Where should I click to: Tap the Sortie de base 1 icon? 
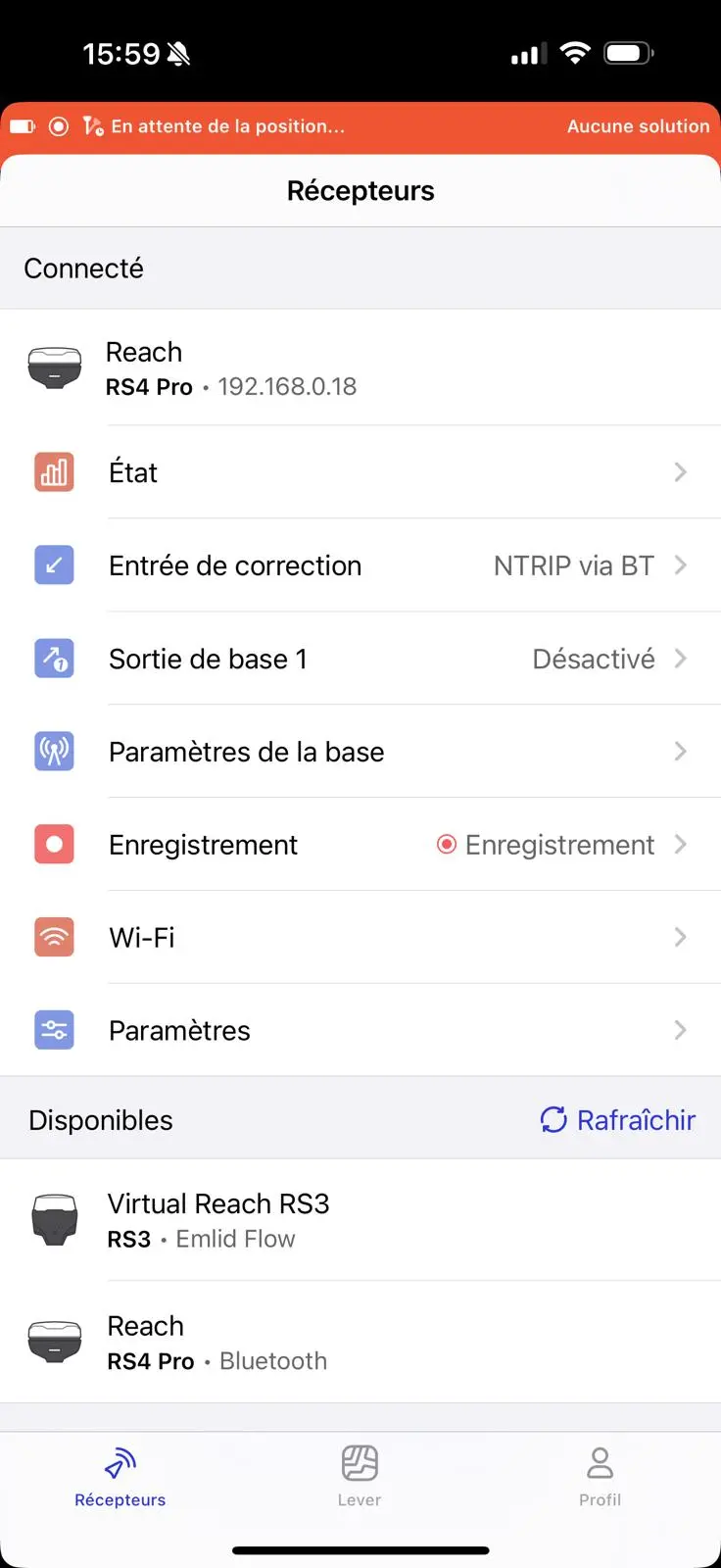point(54,659)
